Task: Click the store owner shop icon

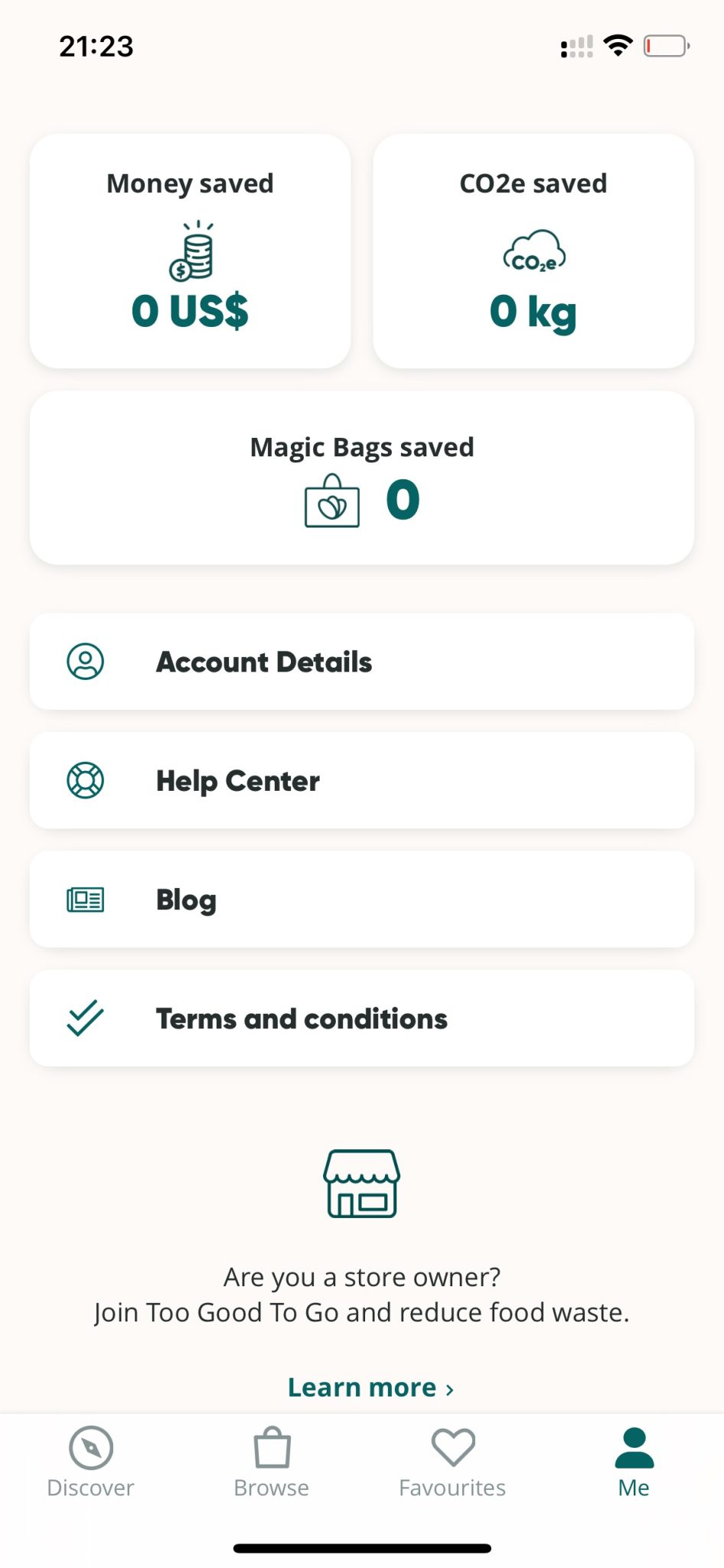Action: click(x=361, y=1184)
